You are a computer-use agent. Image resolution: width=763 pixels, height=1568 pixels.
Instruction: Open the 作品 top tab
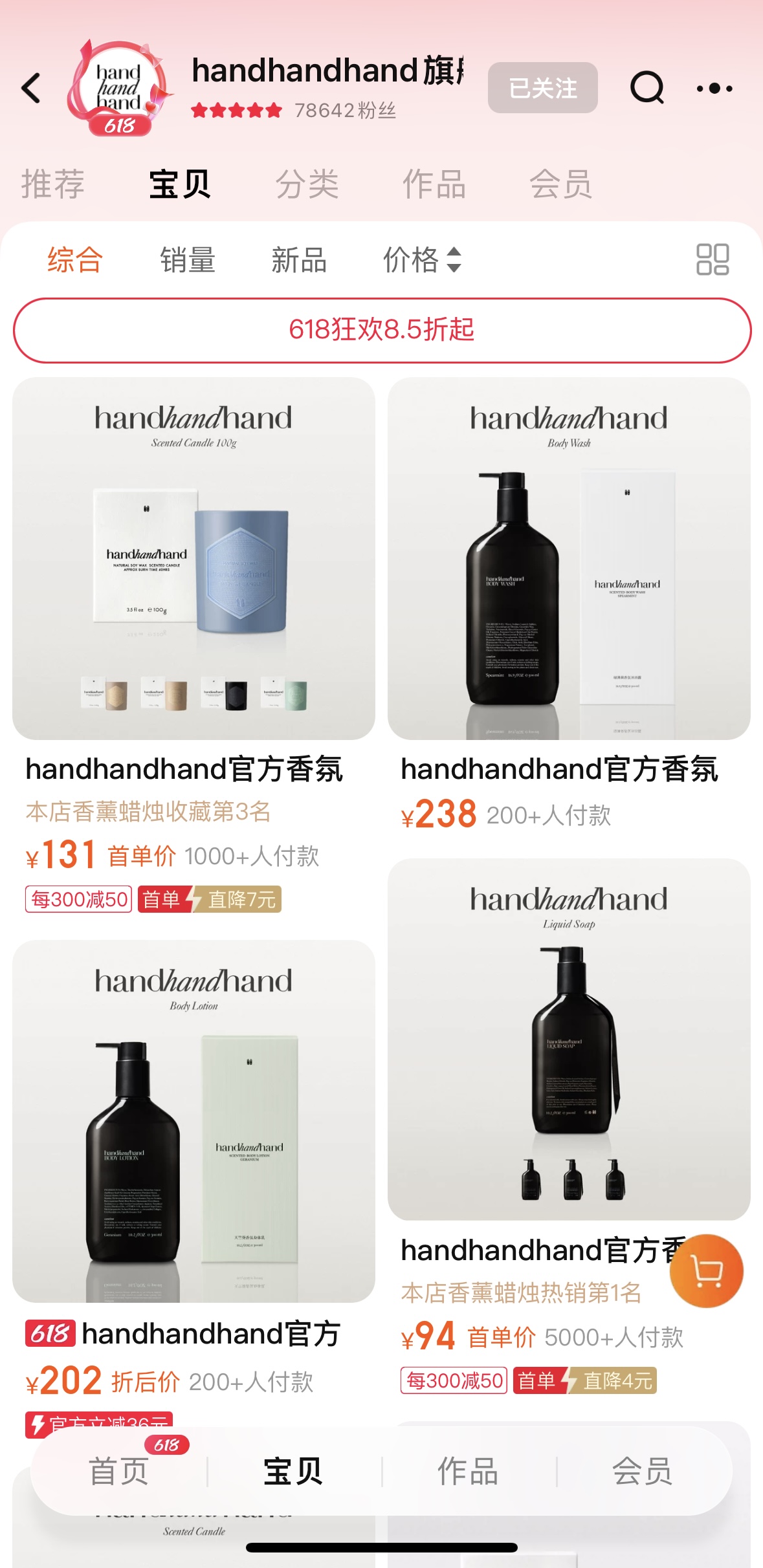pos(434,184)
